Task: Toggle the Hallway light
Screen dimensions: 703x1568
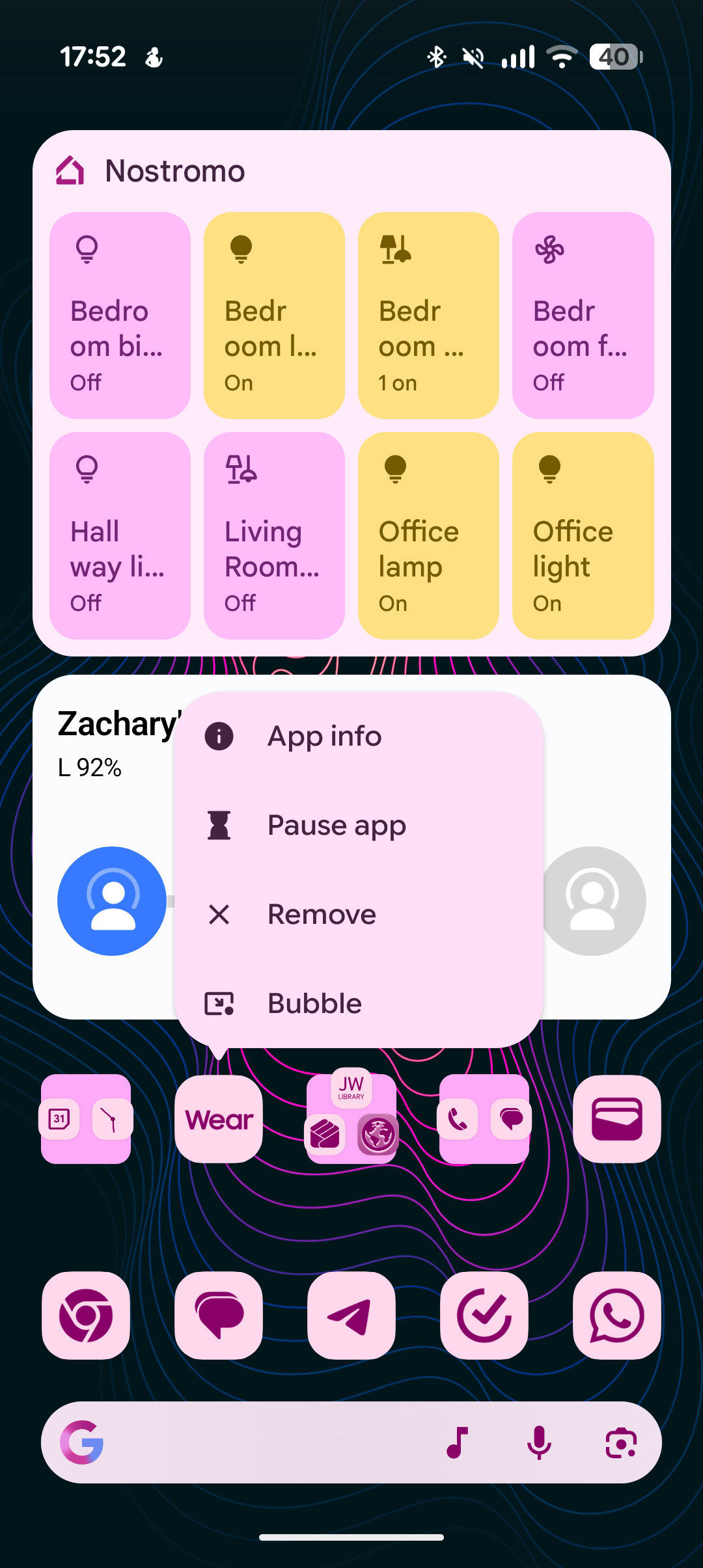Action: tap(120, 535)
